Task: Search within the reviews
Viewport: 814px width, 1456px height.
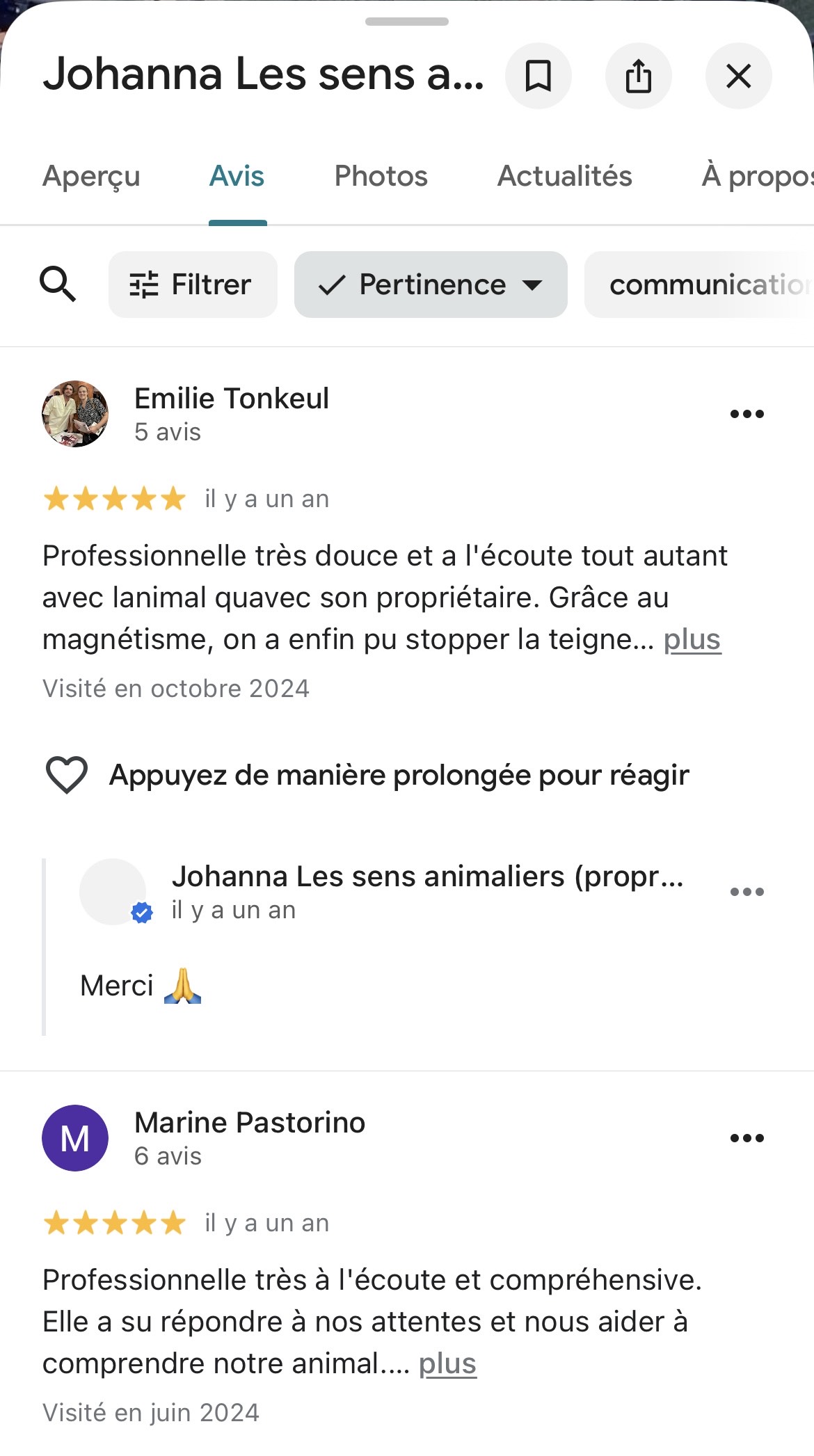Action: (57, 284)
